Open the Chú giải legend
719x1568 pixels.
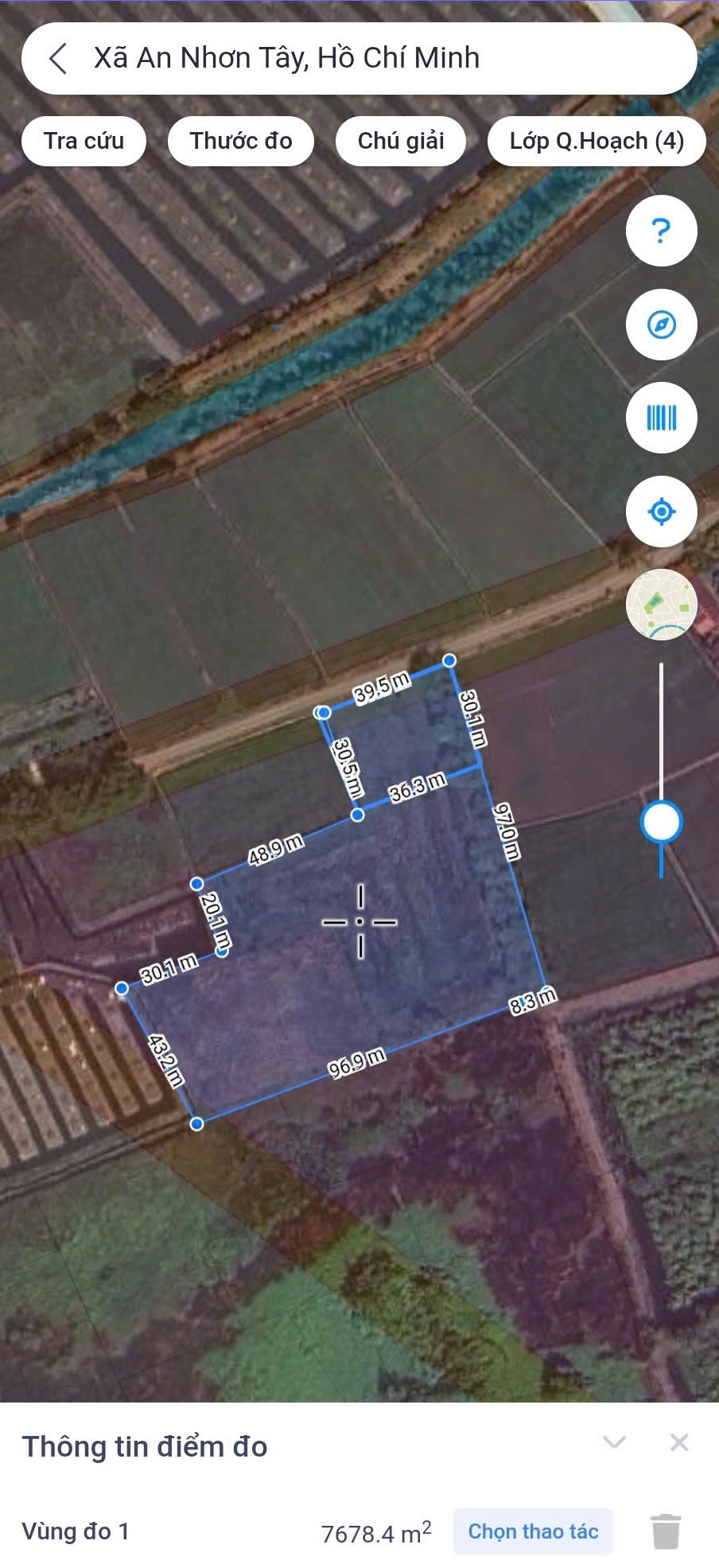tap(400, 141)
